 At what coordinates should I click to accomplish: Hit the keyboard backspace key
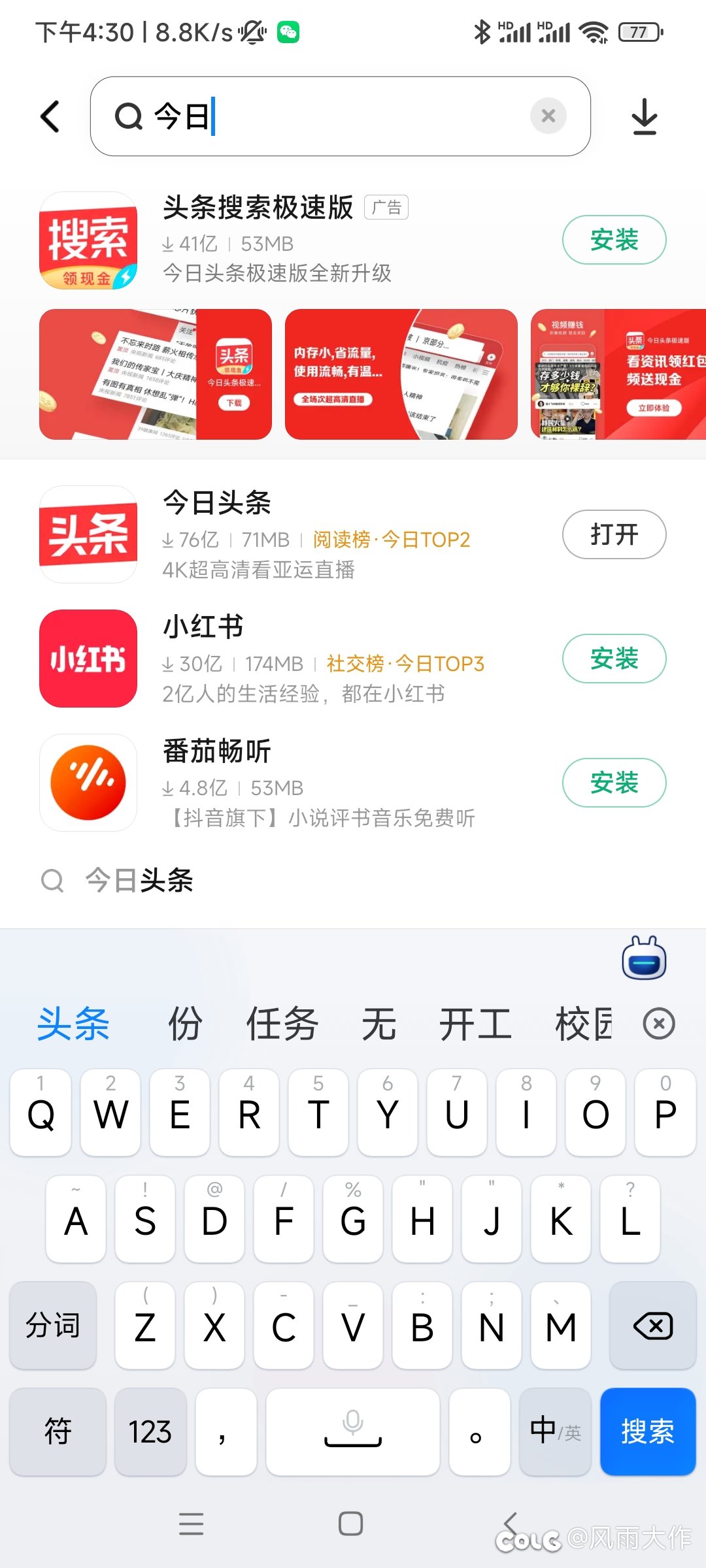(652, 1326)
